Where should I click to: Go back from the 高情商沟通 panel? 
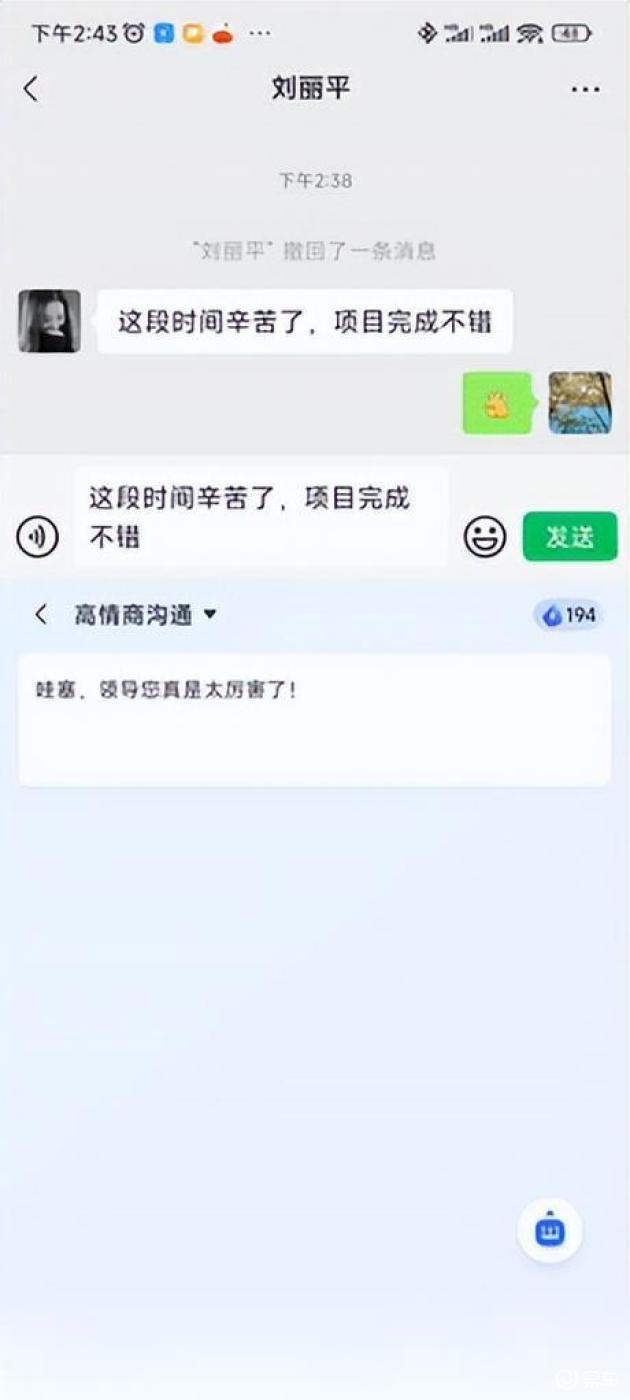click(x=40, y=615)
